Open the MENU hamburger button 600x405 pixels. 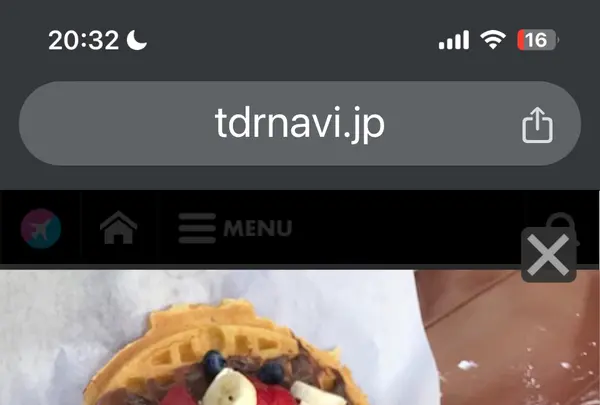click(235, 228)
